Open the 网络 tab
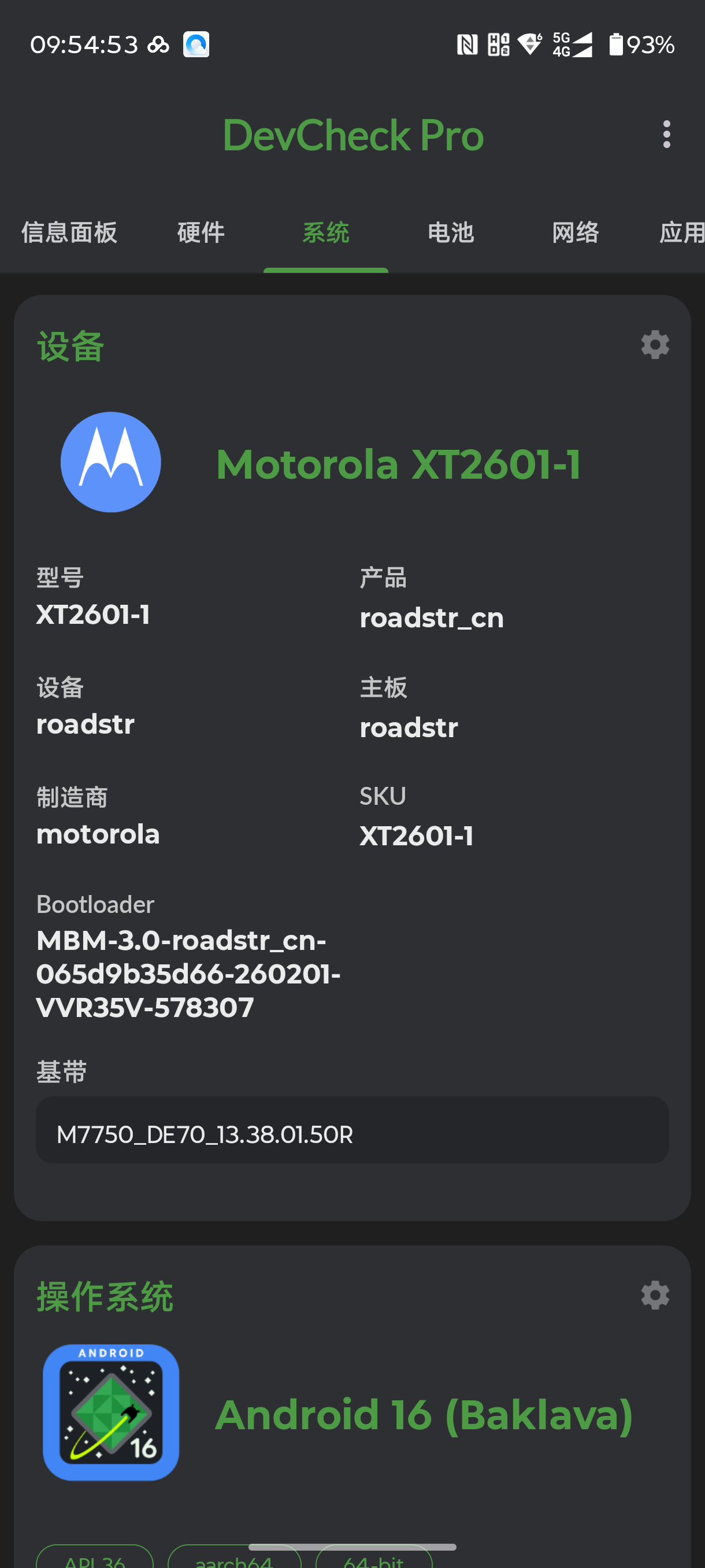Screen dimensions: 705x1568 [x=576, y=232]
